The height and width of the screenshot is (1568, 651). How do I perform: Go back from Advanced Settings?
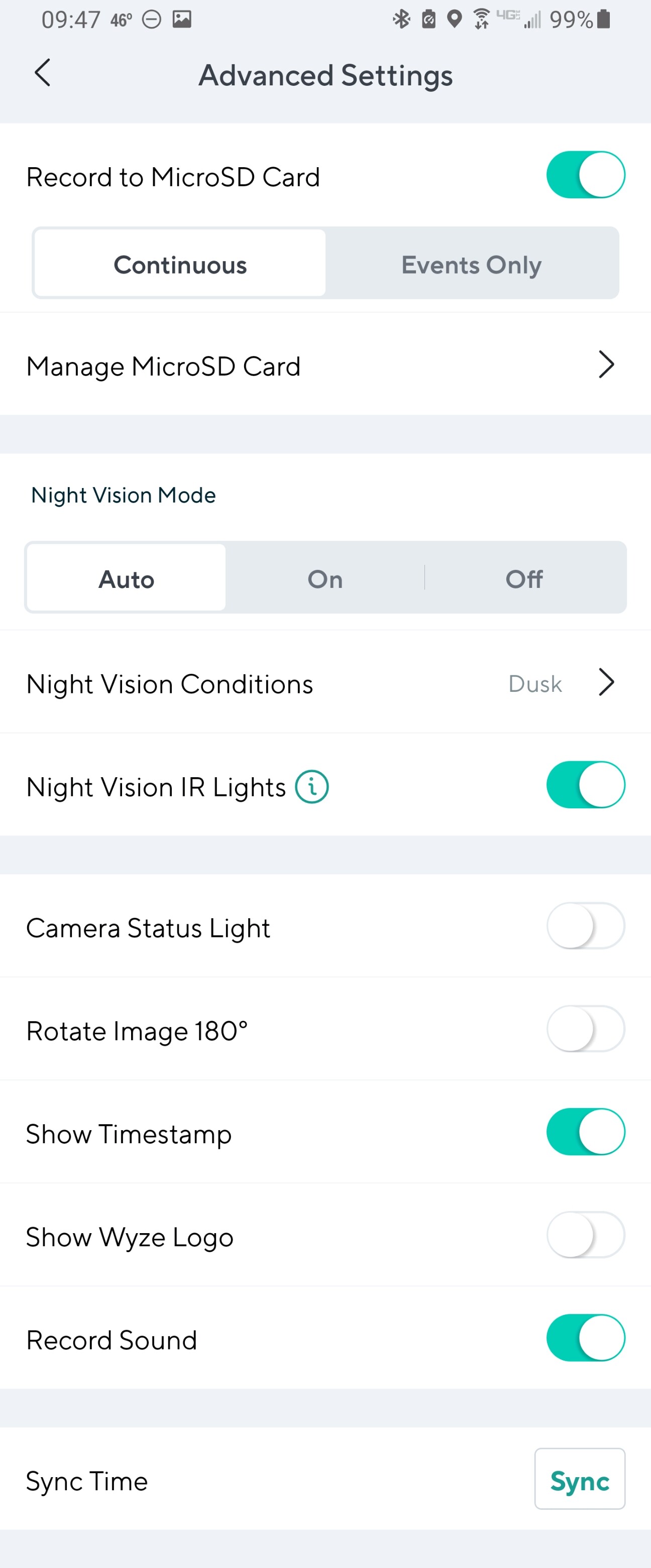click(43, 74)
